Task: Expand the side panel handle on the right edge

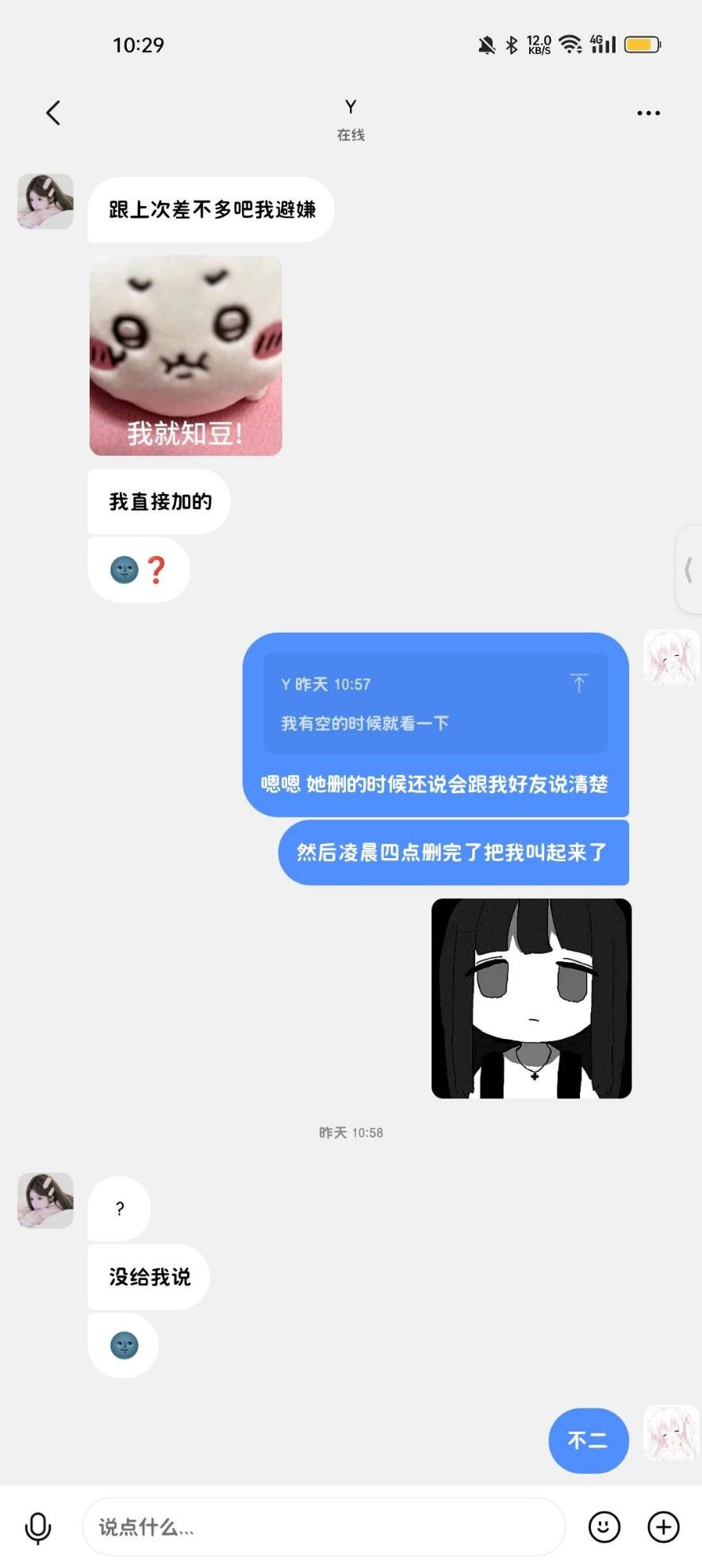Action: point(688,569)
